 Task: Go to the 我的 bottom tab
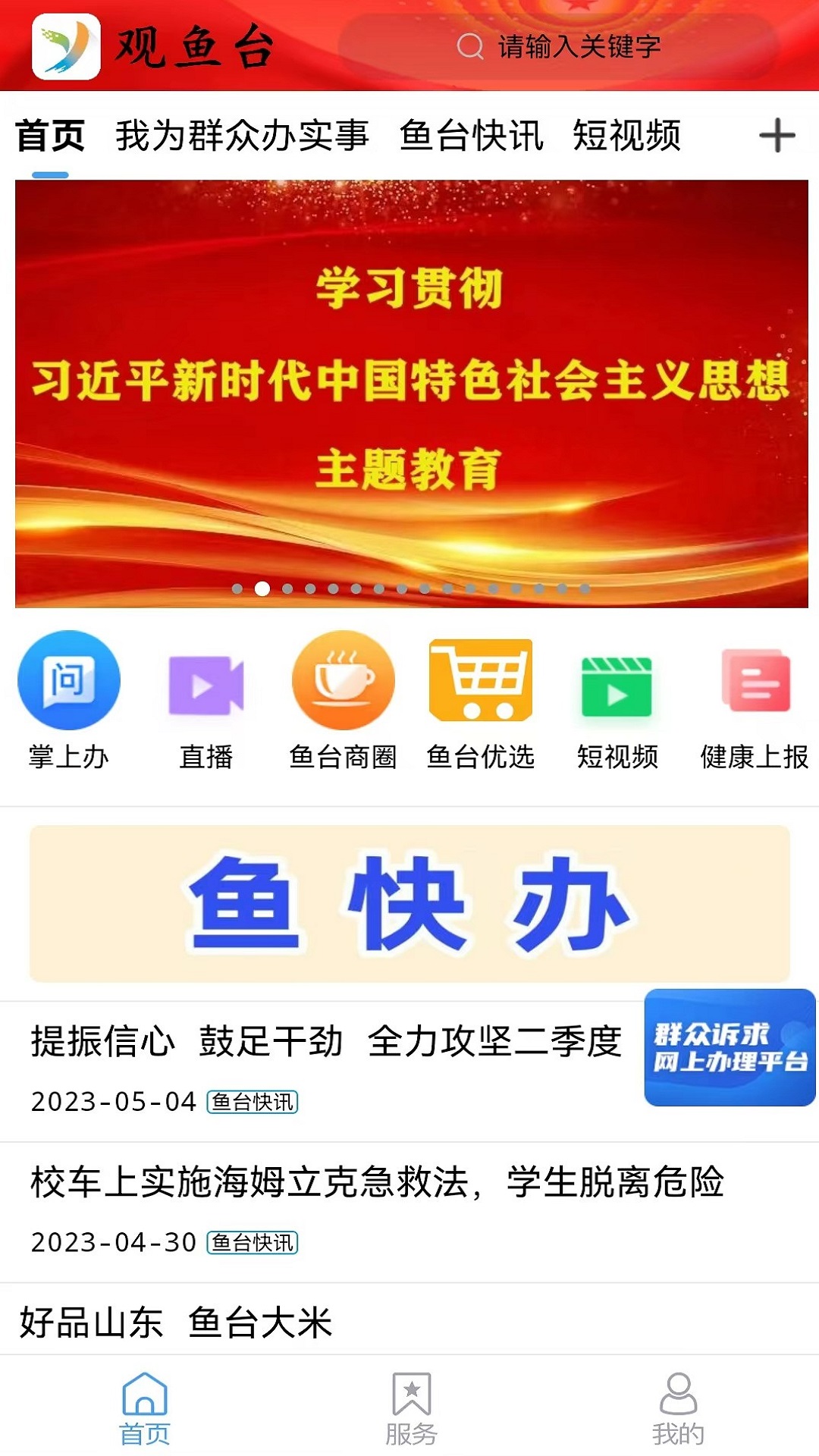(x=678, y=1409)
